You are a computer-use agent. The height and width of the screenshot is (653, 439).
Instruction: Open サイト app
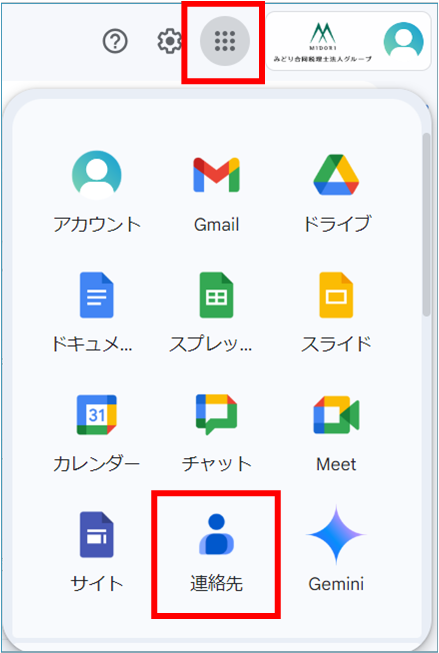(x=97, y=552)
